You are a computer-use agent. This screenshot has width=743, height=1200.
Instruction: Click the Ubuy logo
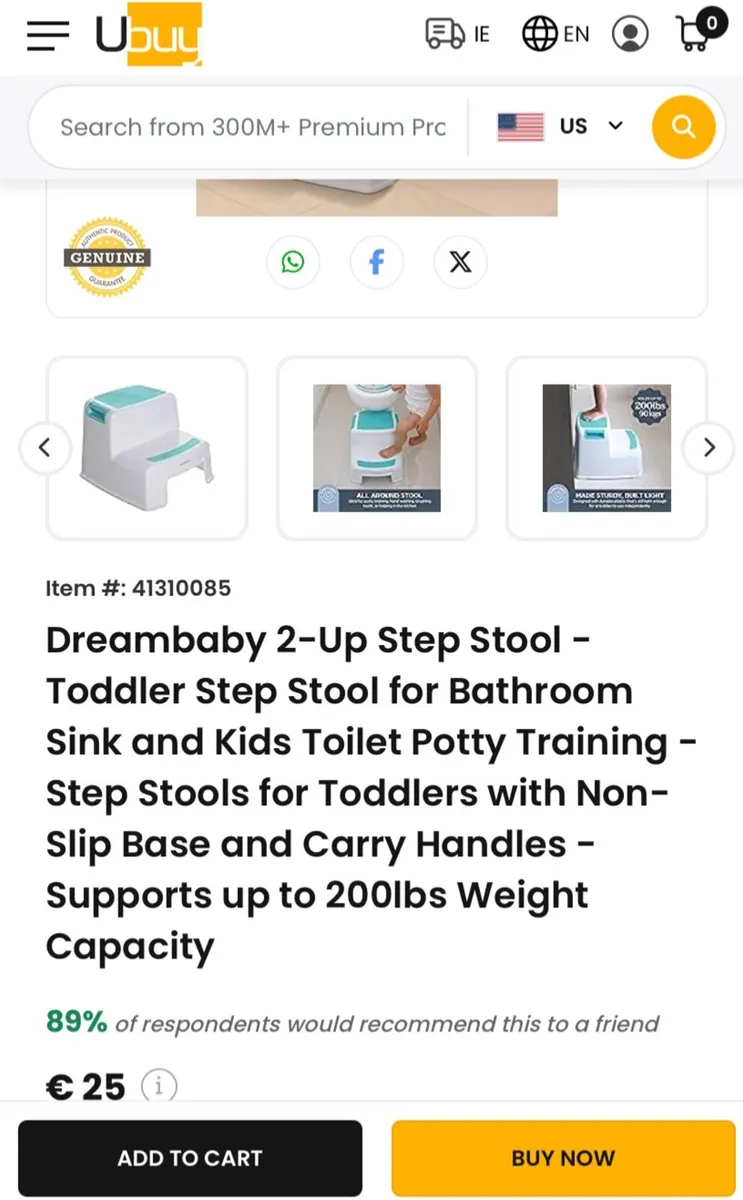[148, 33]
